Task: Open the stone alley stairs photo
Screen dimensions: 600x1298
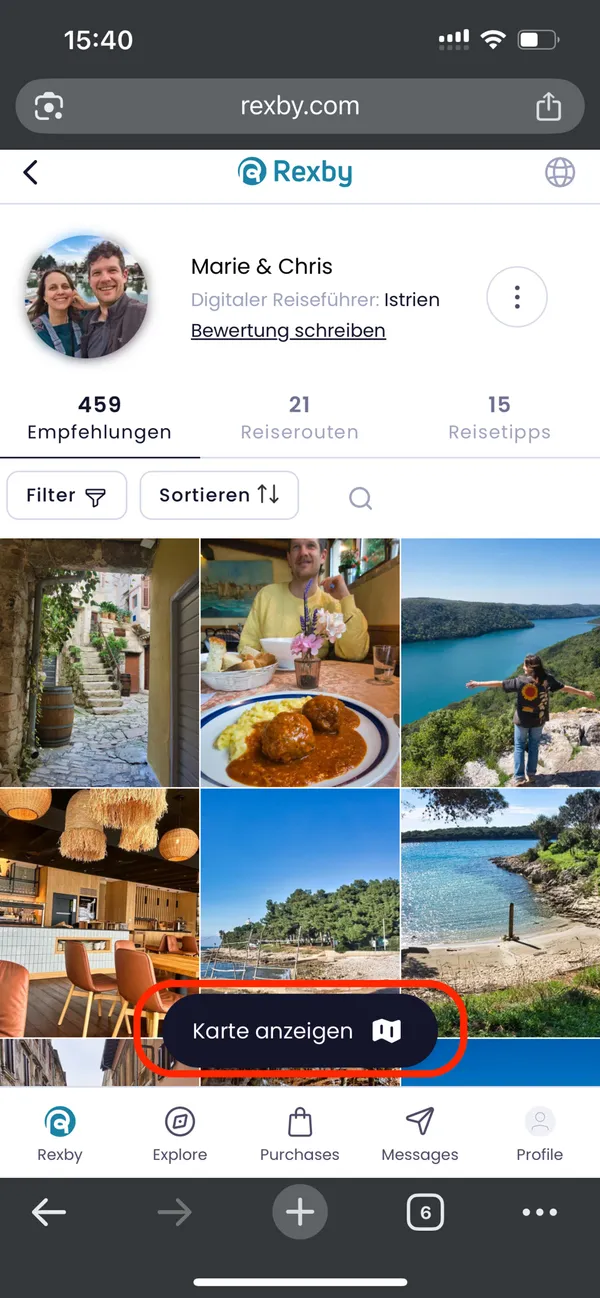Action: click(x=99, y=662)
